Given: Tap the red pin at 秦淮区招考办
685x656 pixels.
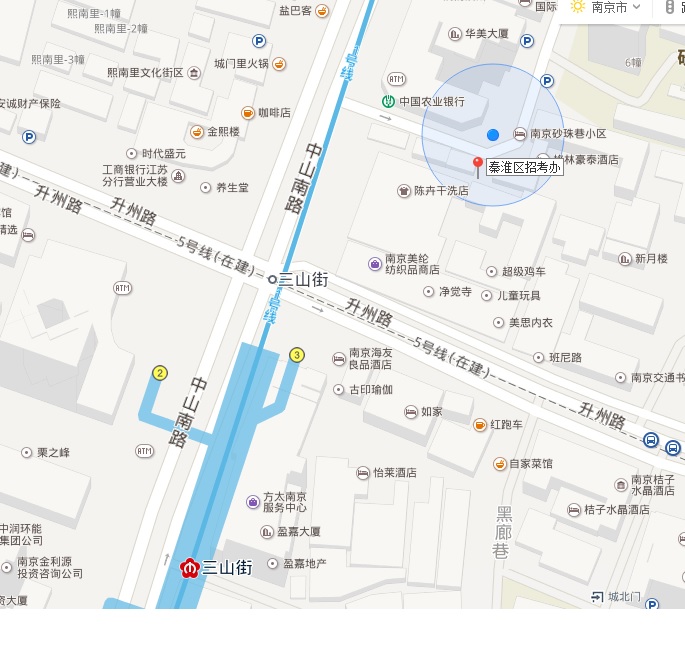Looking at the screenshot, I should click(478, 164).
